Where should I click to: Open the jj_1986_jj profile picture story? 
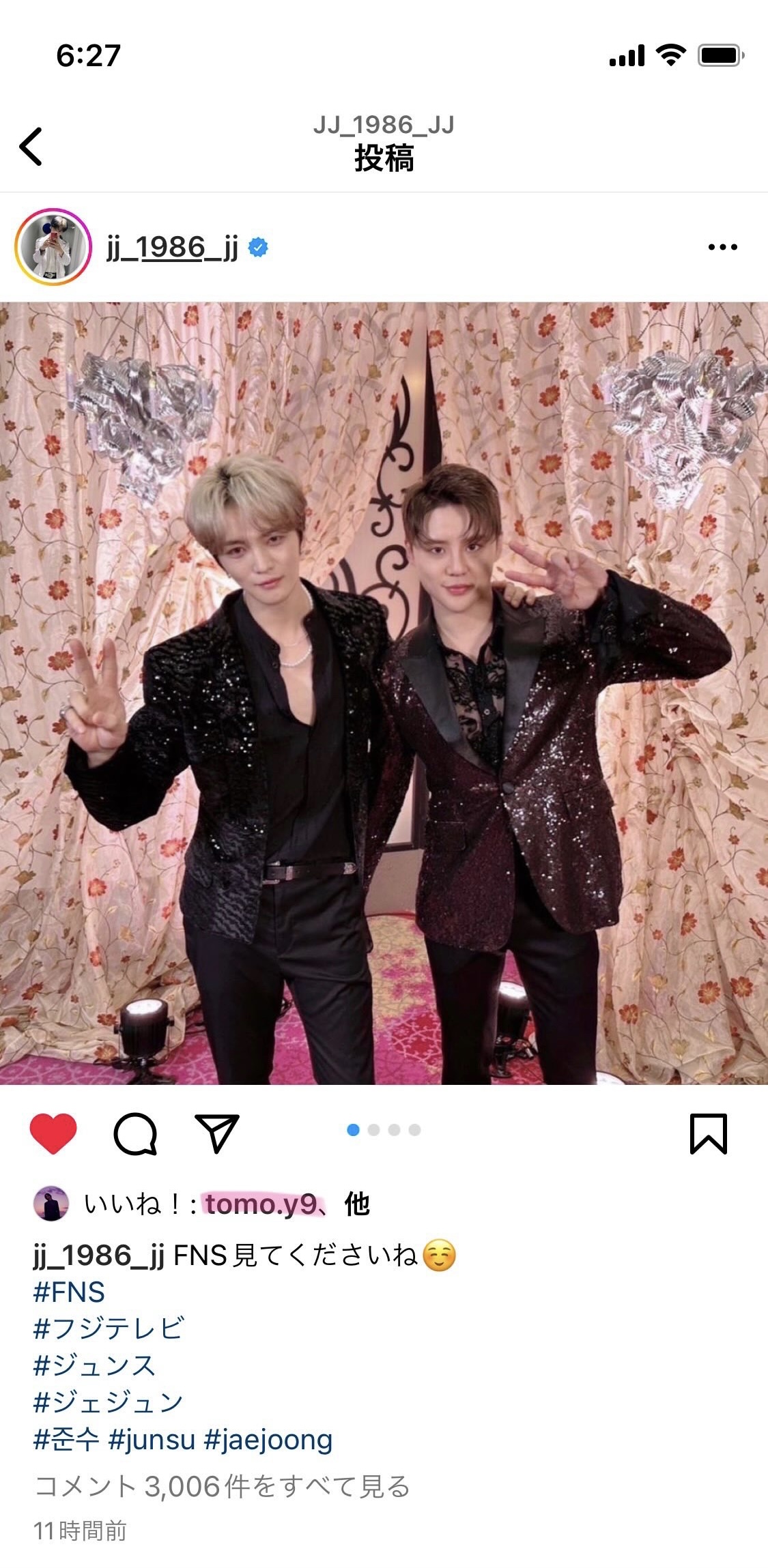pos(53,247)
